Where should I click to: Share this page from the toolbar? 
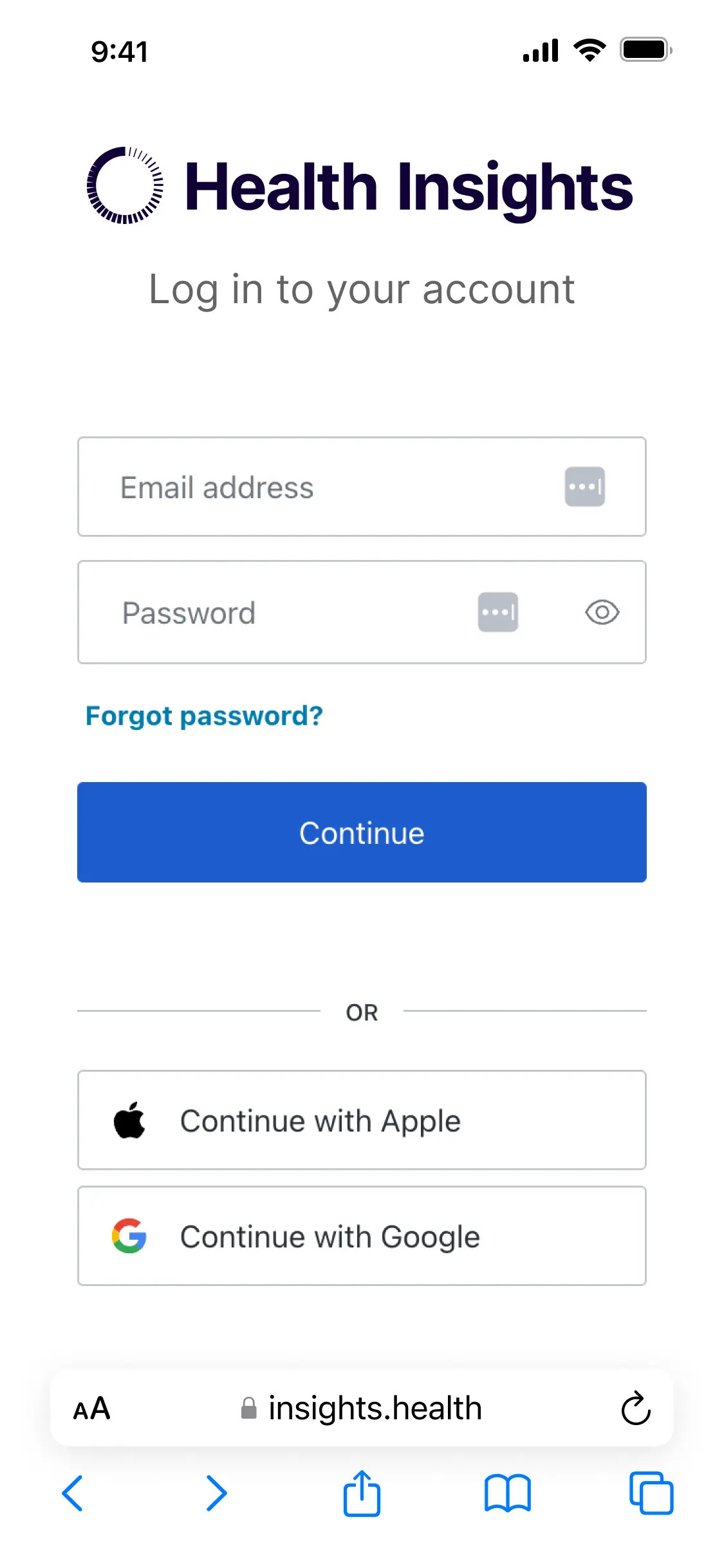pyautogui.click(x=362, y=1493)
